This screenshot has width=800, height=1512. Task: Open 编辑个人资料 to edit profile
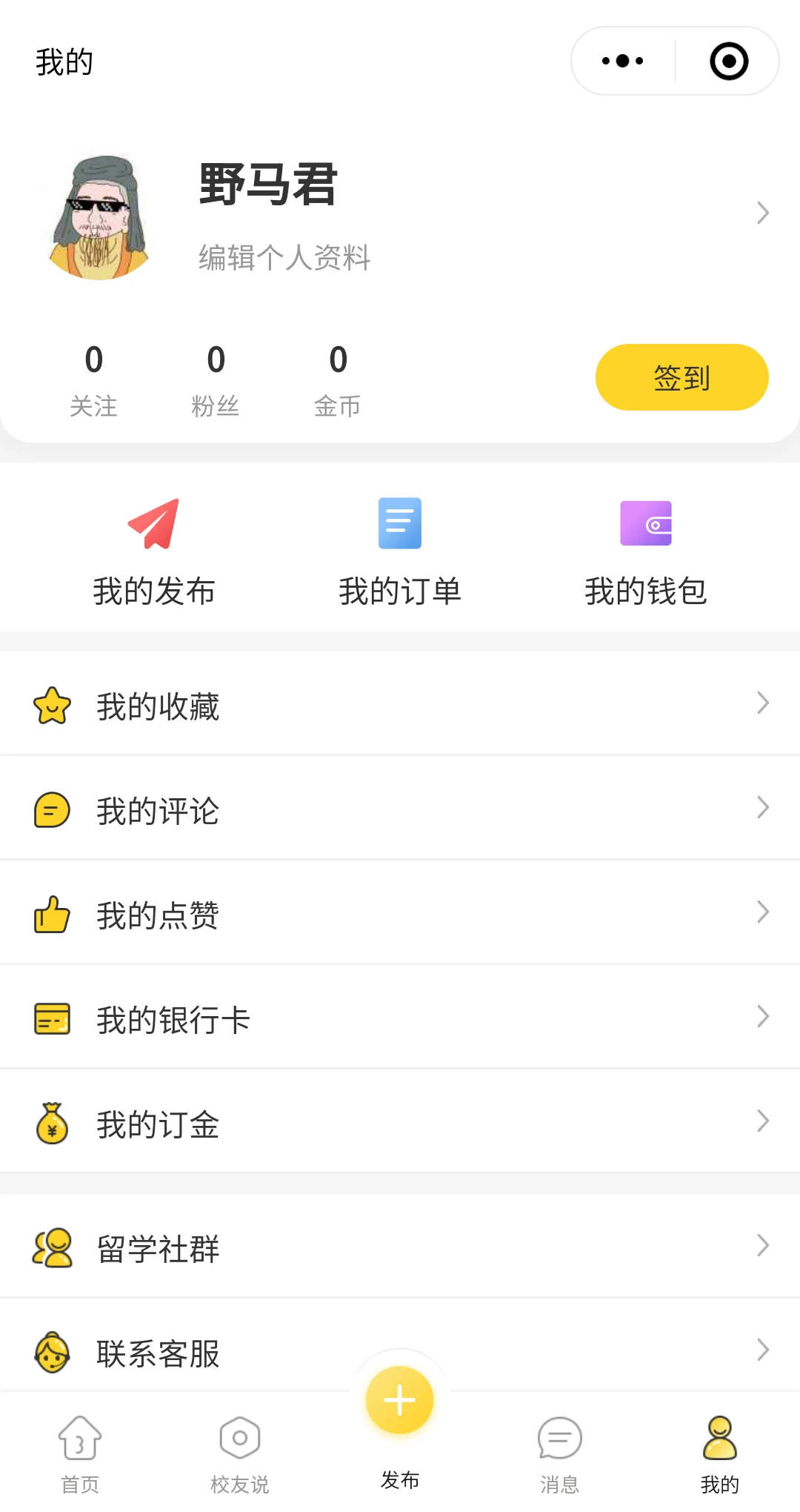(x=284, y=258)
